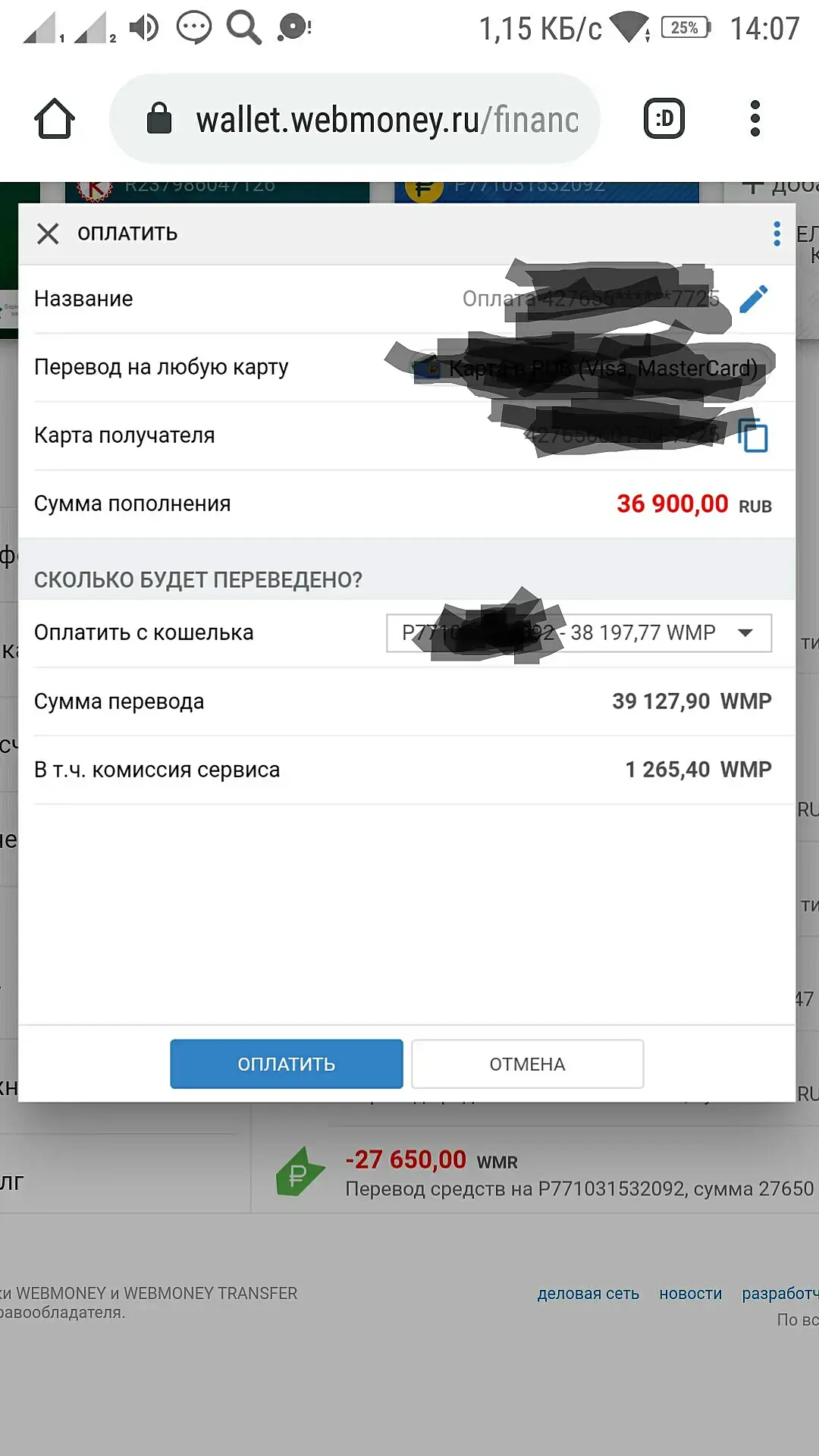Viewport: 819px width, 1456px height.
Task: Tap the wallet.webmoney.ru address bar
Action: click(355, 119)
